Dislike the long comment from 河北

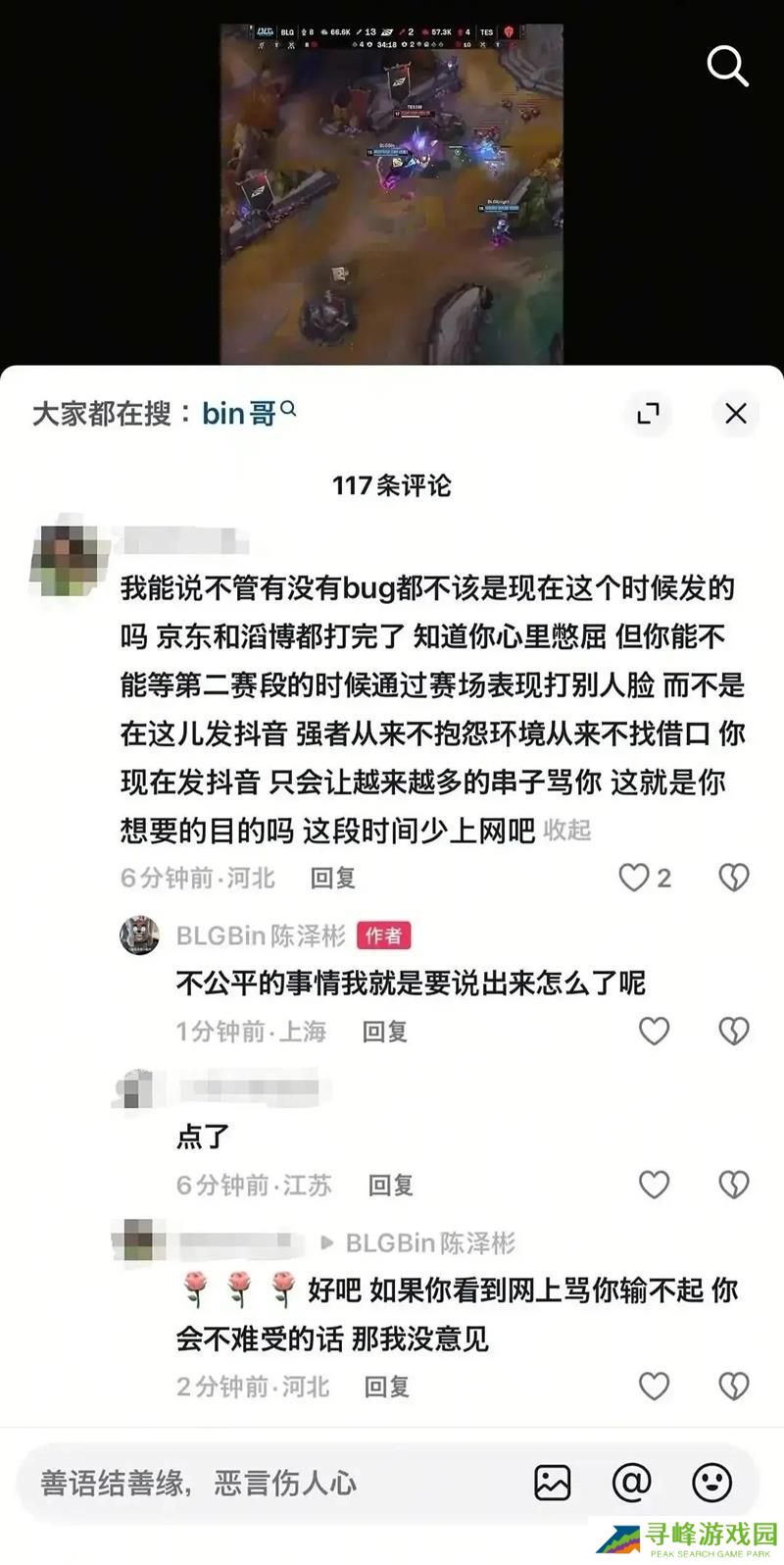point(733,877)
